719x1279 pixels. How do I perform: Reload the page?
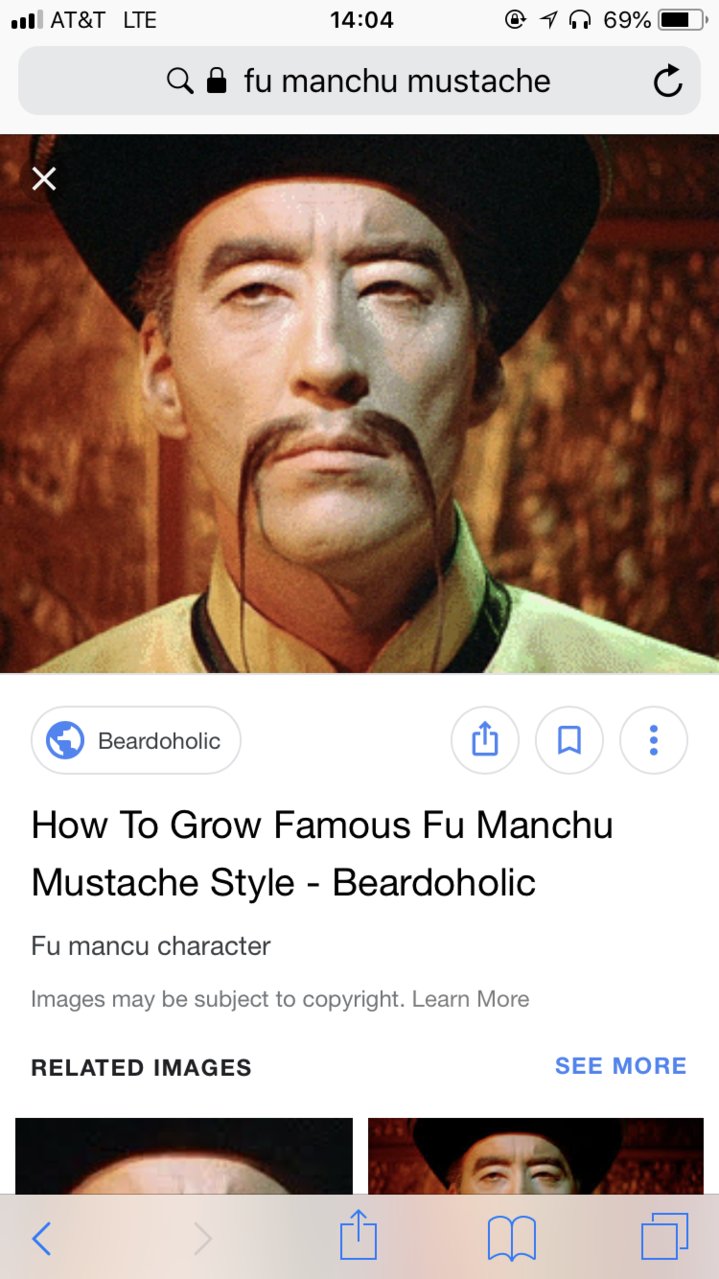click(667, 82)
